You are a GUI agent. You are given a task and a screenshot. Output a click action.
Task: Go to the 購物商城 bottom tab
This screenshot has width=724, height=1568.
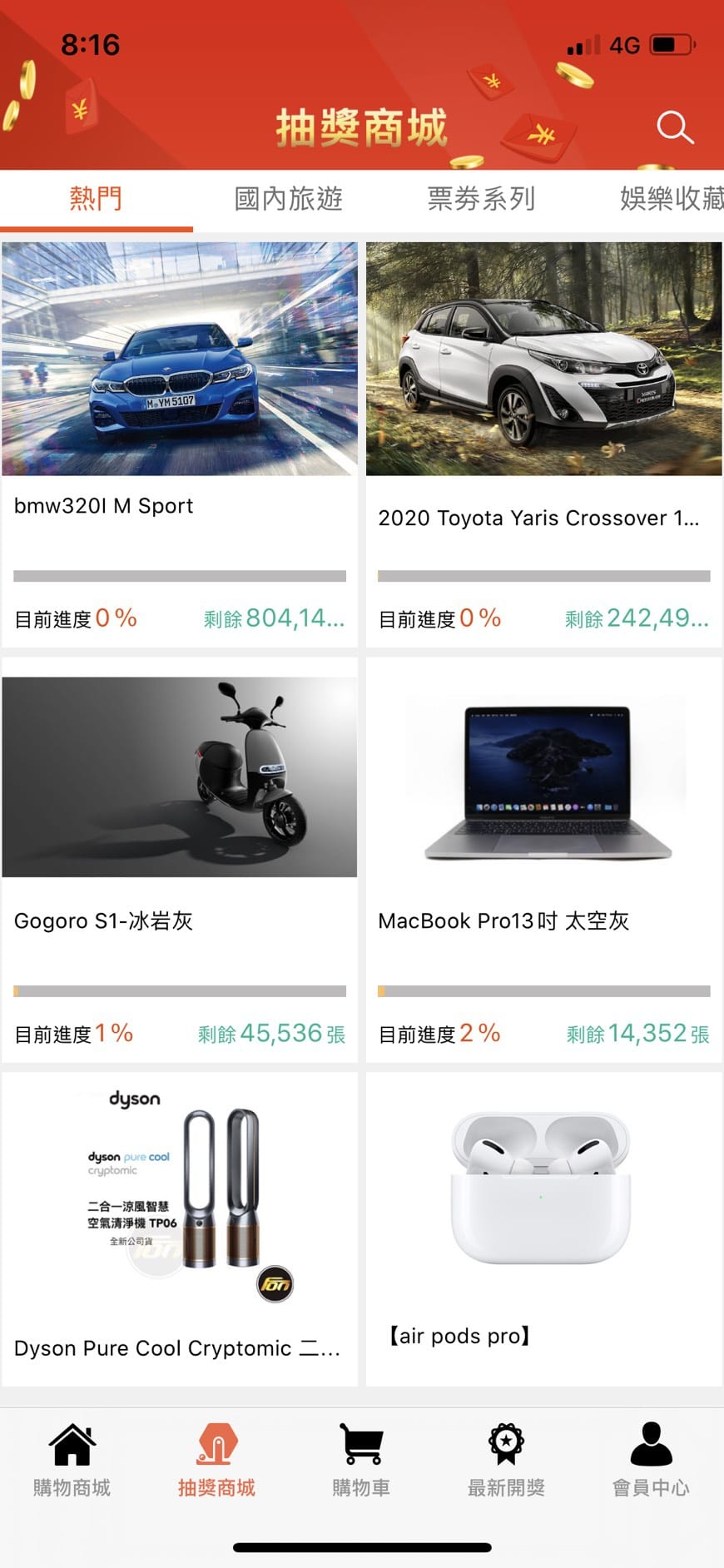(72, 1460)
